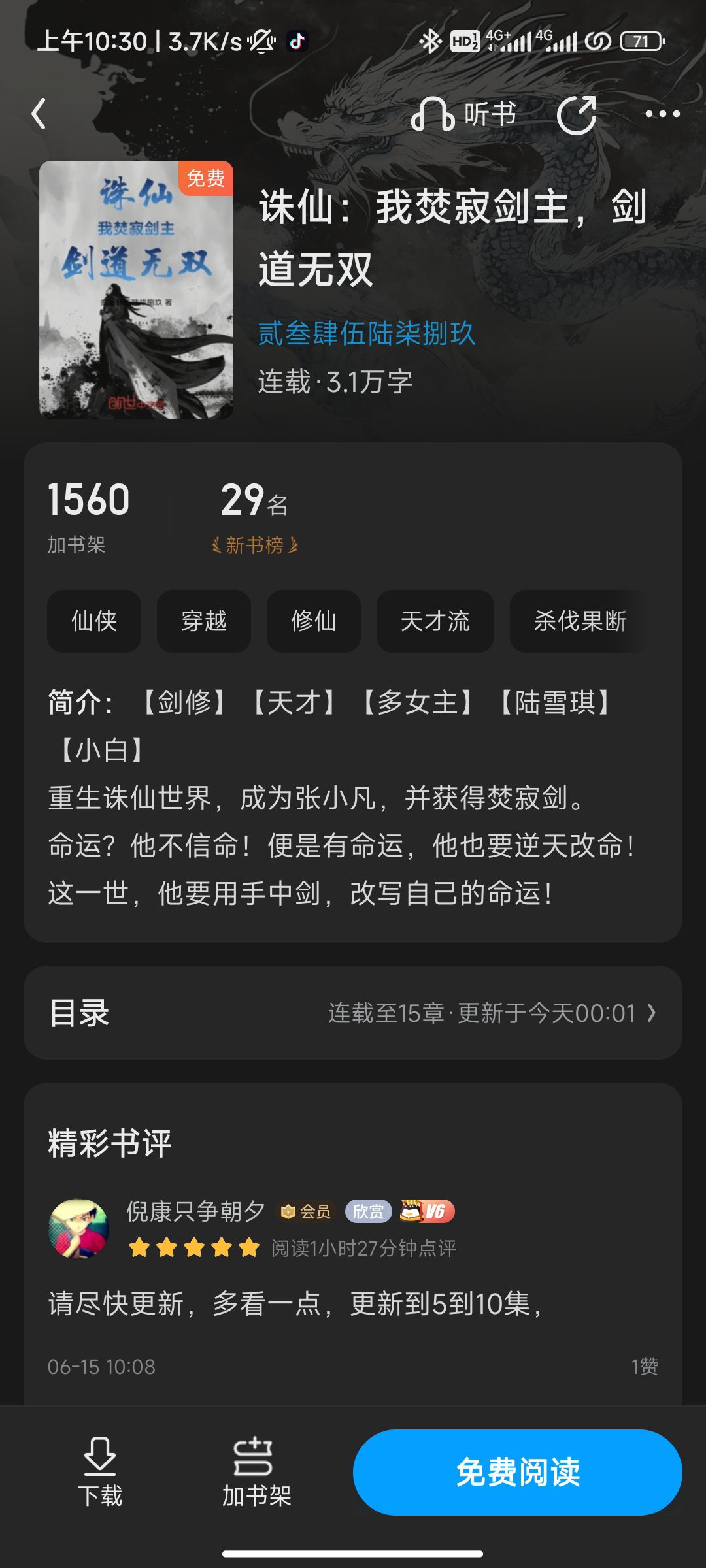
Task: Select the 天才流 tag
Action: (x=435, y=621)
